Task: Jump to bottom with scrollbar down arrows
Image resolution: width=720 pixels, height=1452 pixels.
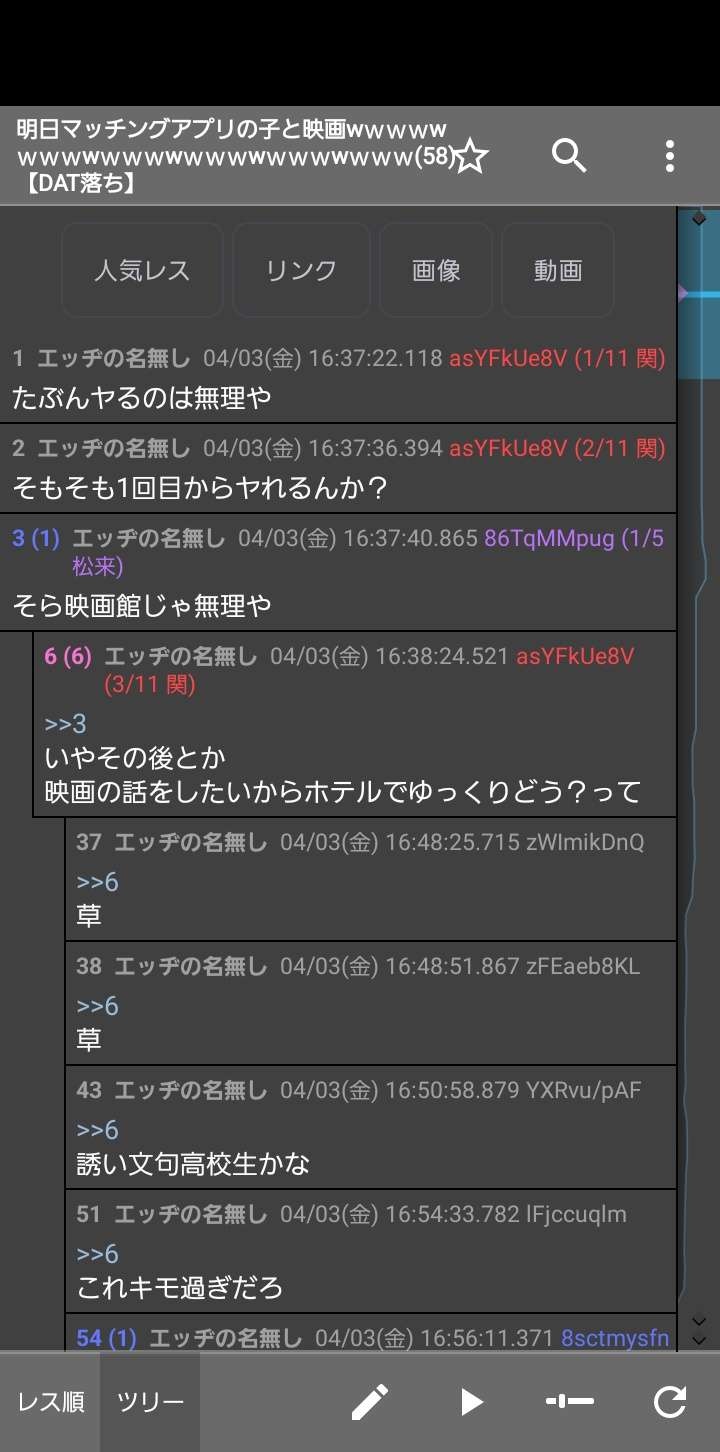Action: pos(699,1331)
